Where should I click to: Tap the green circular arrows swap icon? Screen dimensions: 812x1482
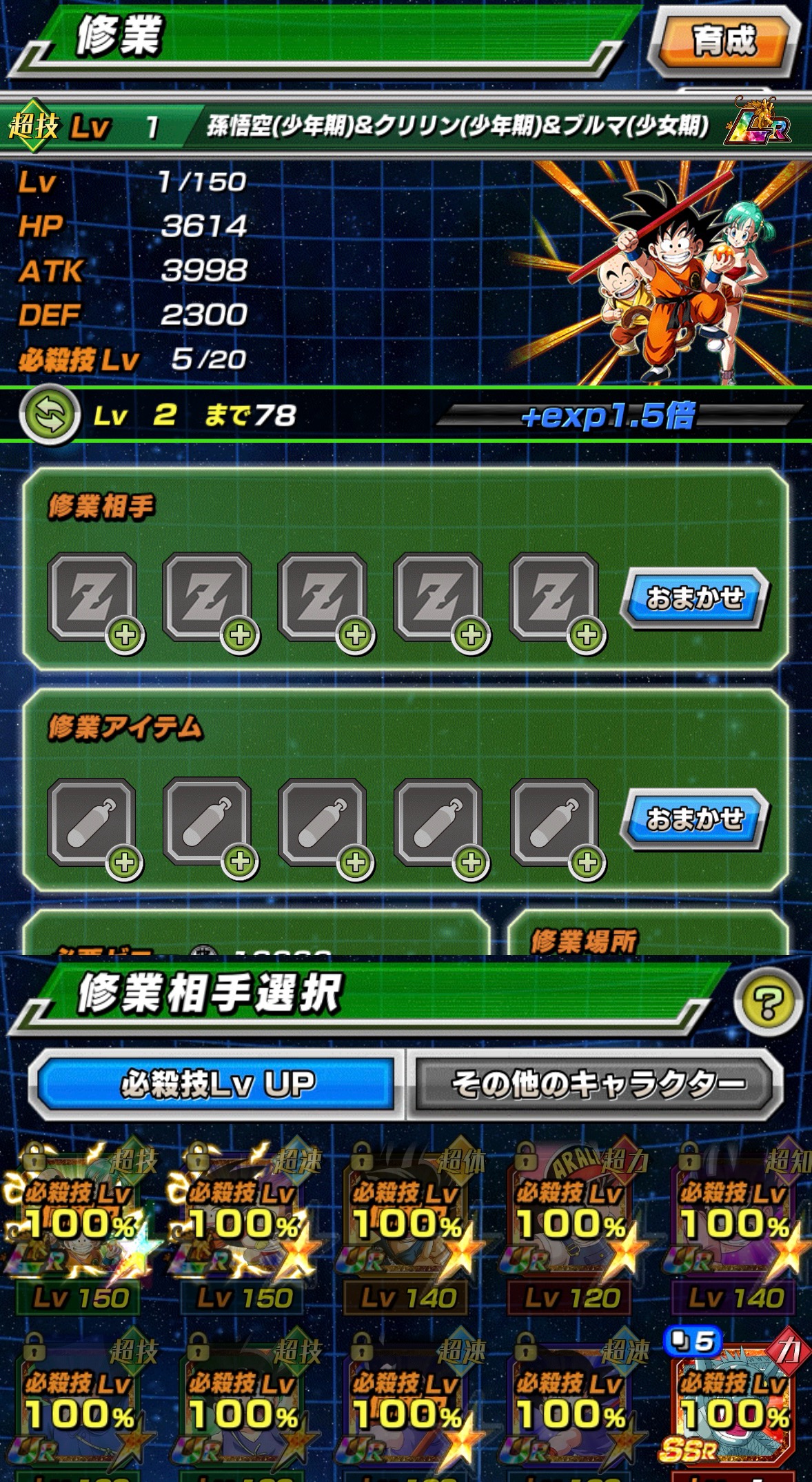(x=49, y=414)
